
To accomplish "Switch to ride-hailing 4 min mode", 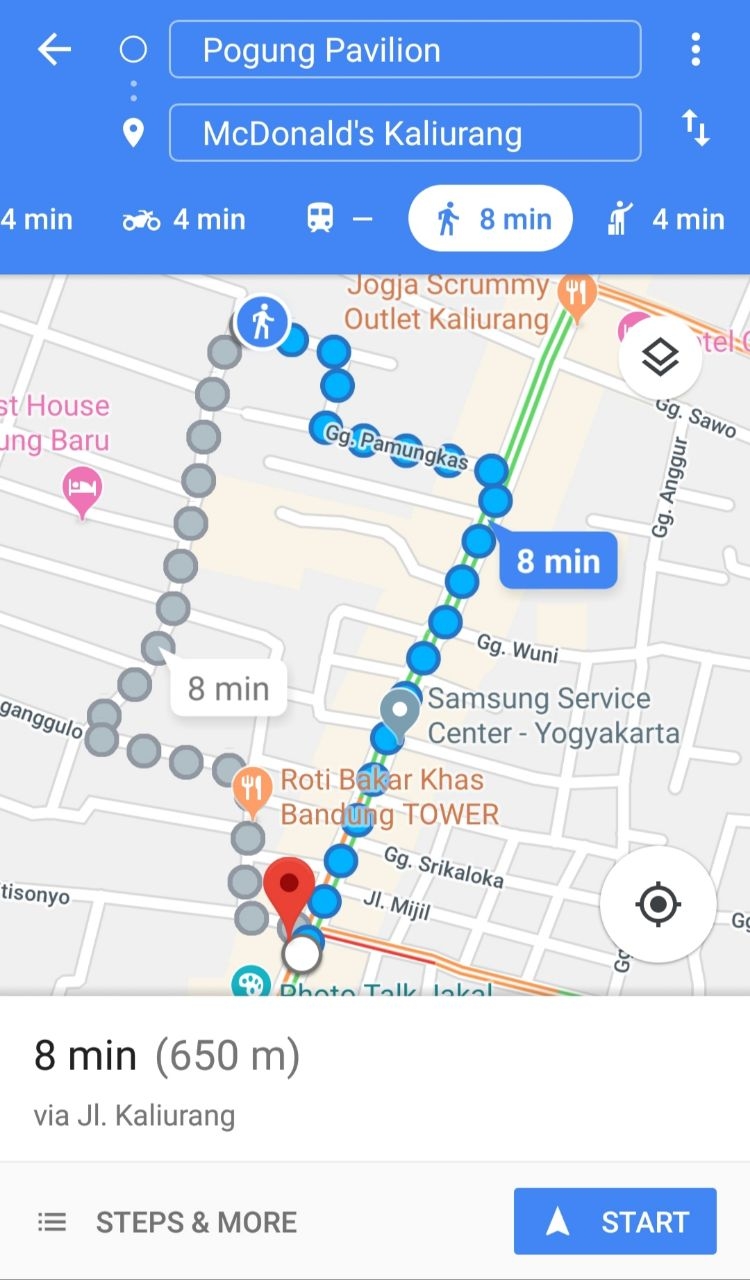I will 666,219.
